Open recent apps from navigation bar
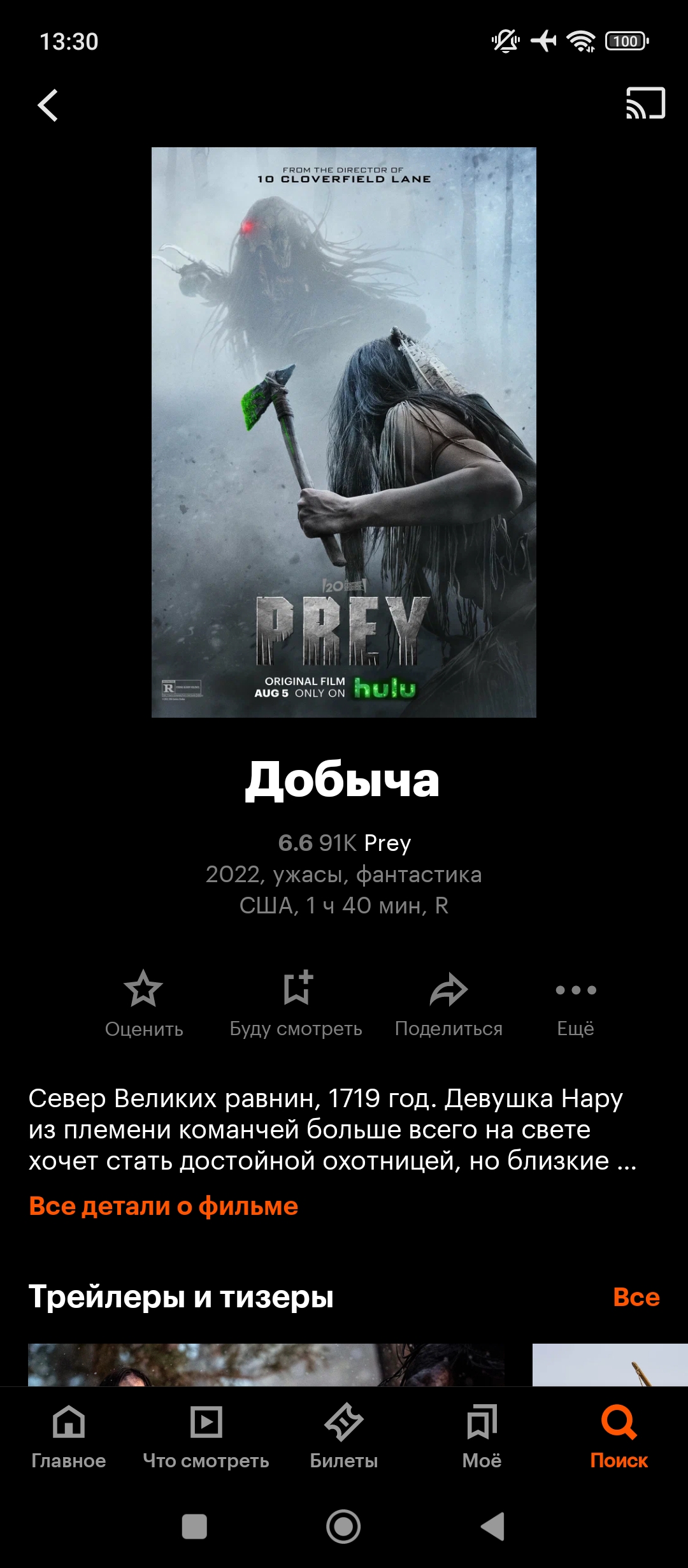 point(194,1527)
